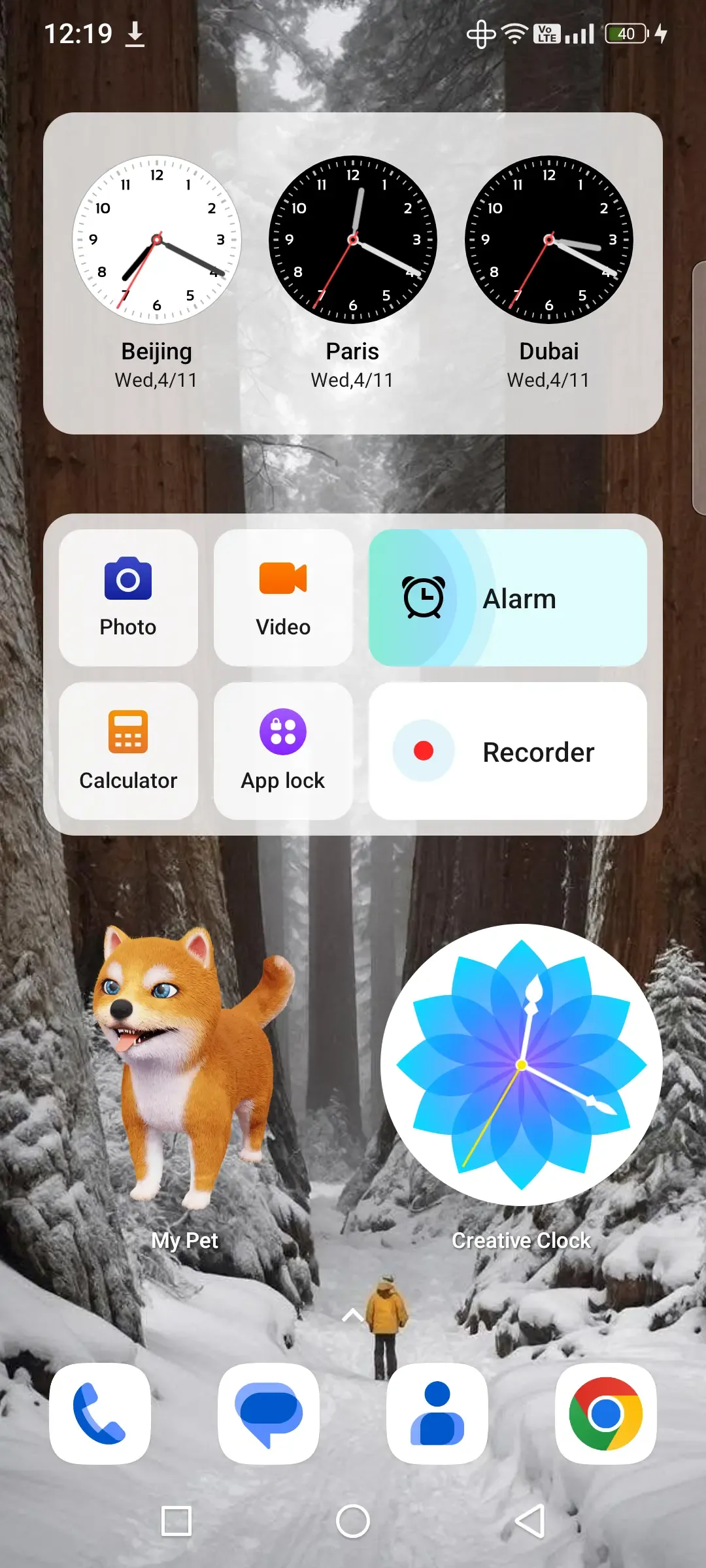Open the Calculator shortcut

pos(128,751)
